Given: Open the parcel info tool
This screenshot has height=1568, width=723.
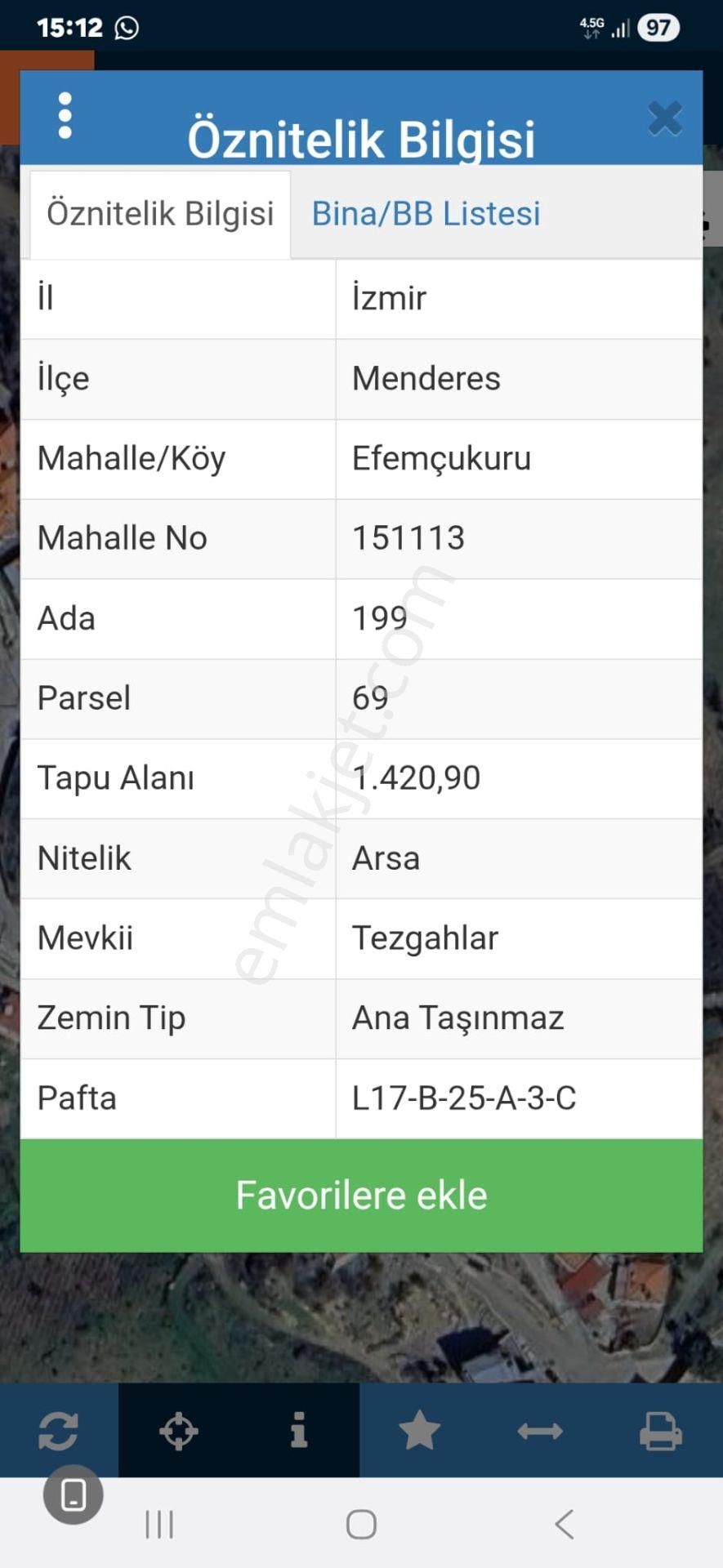Looking at the screenshot, I should [x=299, y=1430].
